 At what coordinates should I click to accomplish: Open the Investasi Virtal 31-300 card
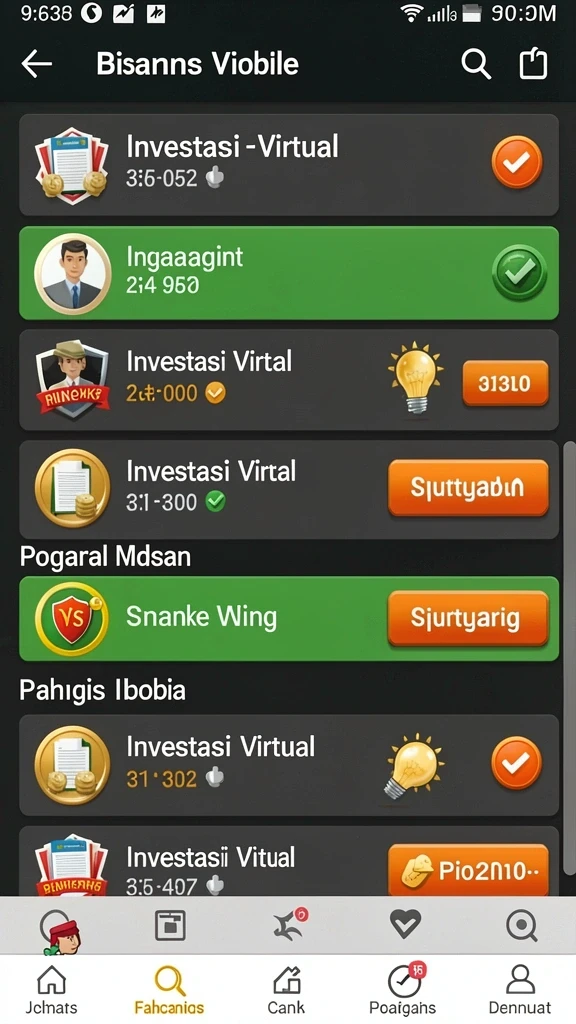289,489
